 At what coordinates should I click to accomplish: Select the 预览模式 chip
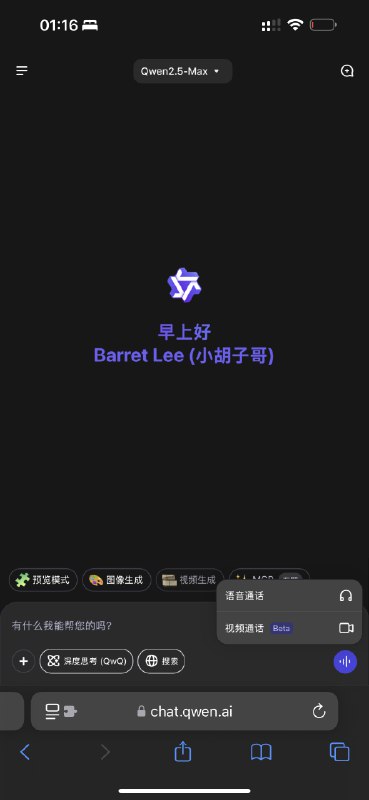(x=43, y=580)
